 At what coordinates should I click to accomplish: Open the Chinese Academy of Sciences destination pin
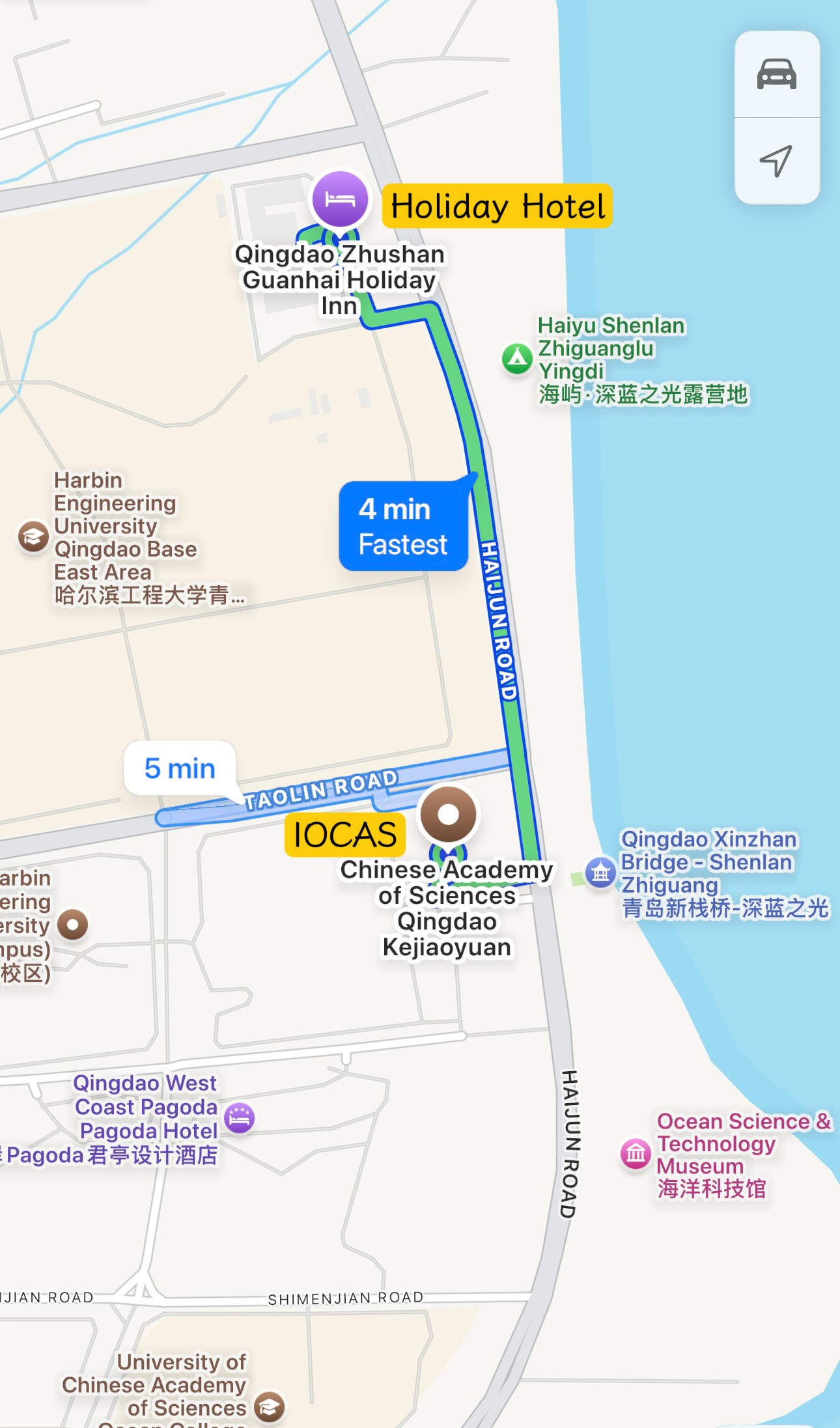448,815
